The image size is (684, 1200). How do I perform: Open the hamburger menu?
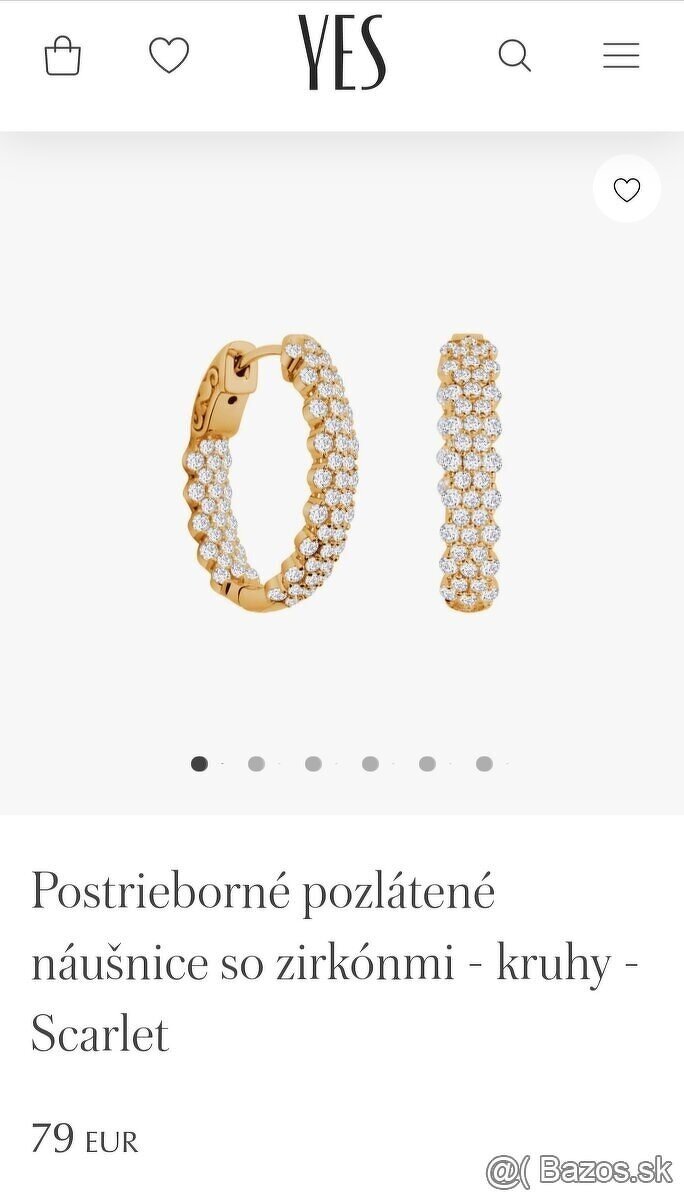click(621, 55)
